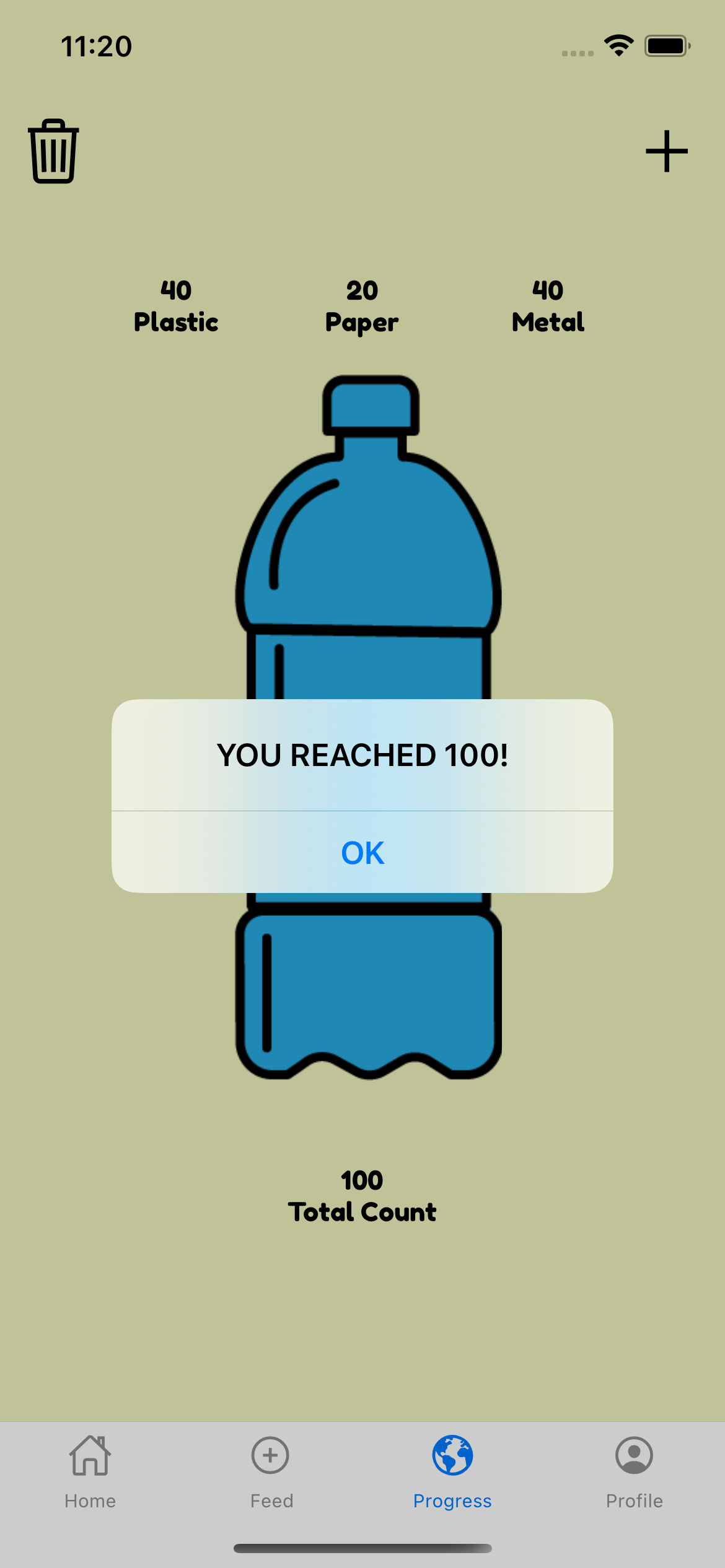
Task: Tap the Progress tab label
Action: (452, 1500)
